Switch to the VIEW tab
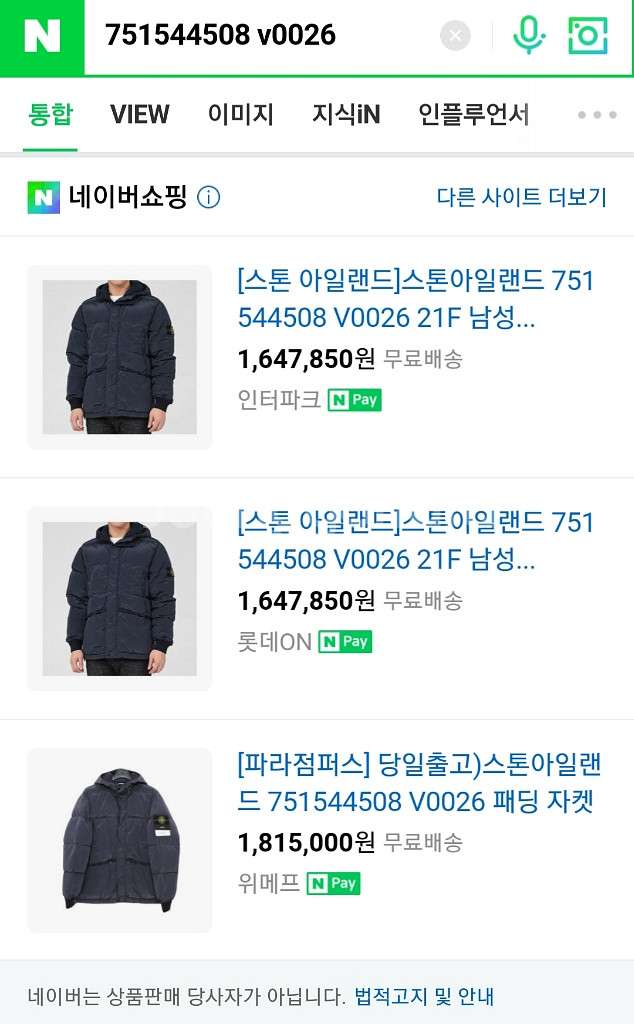The width and height of the screenshot is (634, 1024). point(140,115)
